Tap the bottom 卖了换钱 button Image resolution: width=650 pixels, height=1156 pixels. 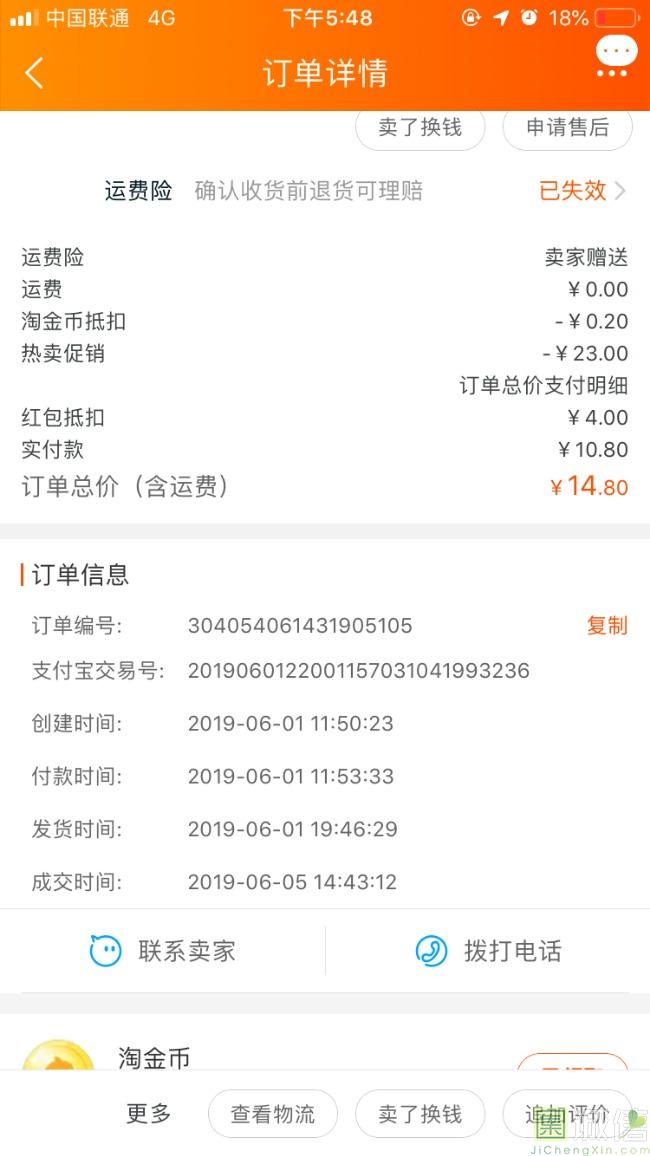(x=420, y=1114)
